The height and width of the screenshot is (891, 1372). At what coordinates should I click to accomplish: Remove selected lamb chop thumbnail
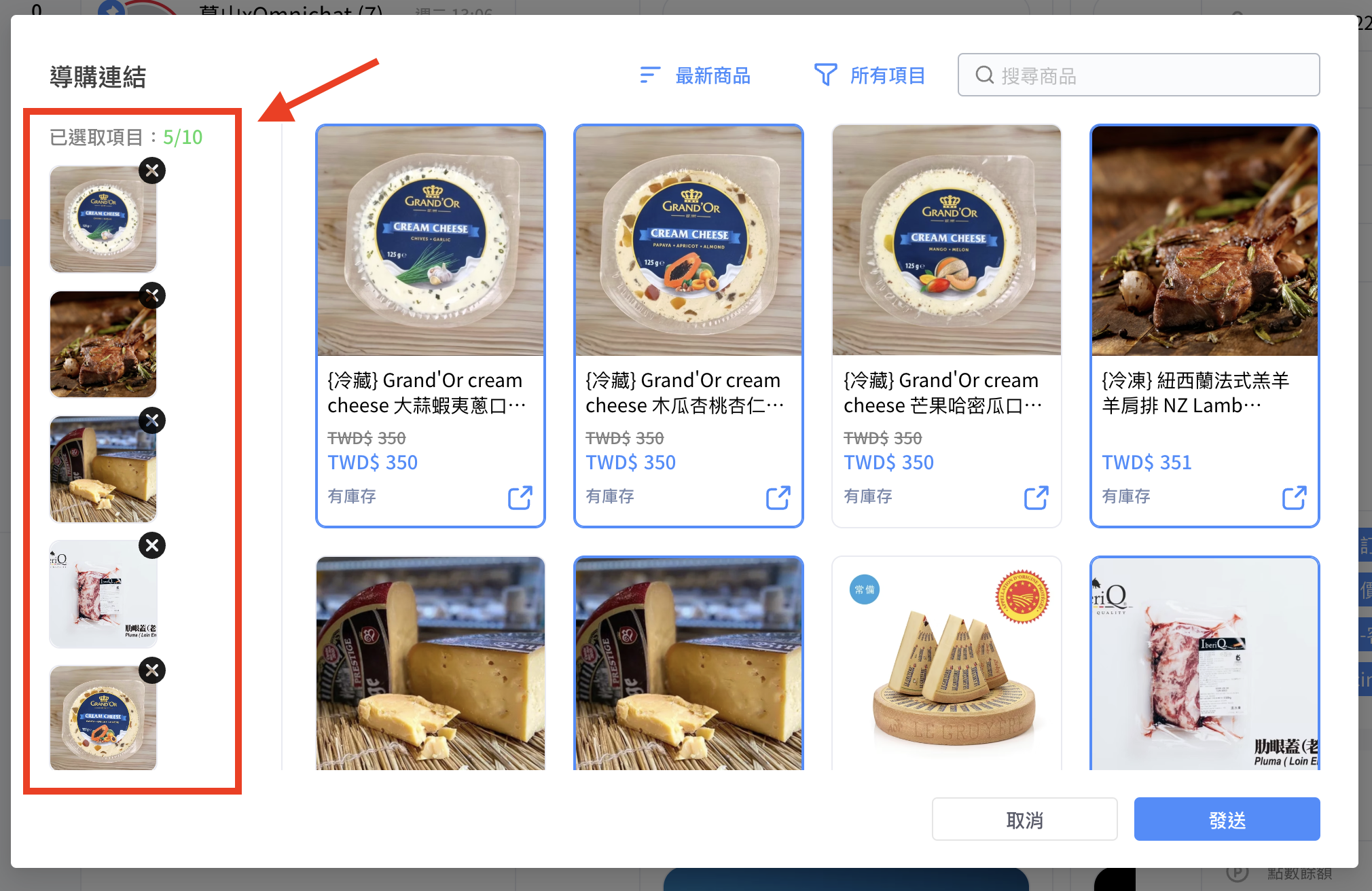tap(152, 295)
